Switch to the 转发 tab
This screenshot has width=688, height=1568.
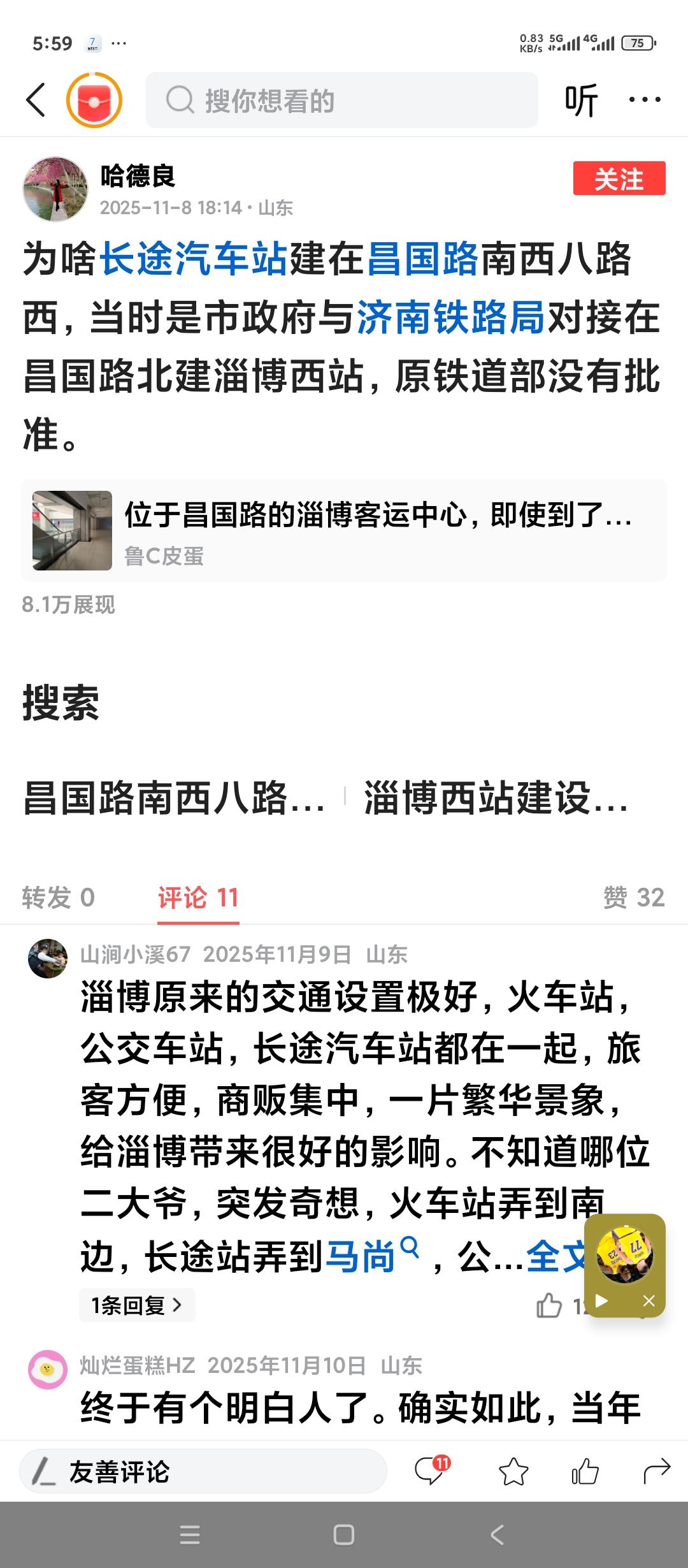pos(57,897)
